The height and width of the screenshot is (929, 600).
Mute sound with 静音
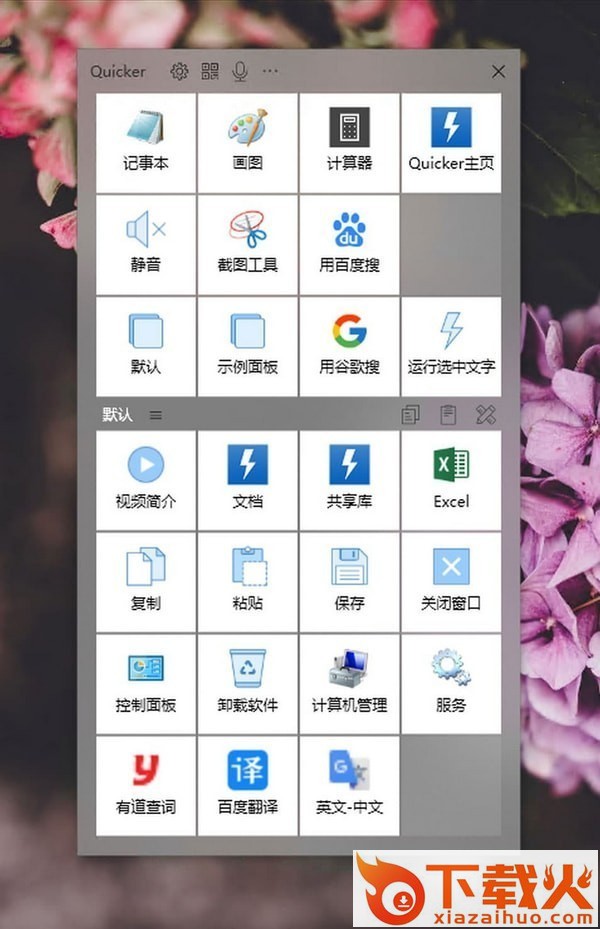(x=146, y=244)
